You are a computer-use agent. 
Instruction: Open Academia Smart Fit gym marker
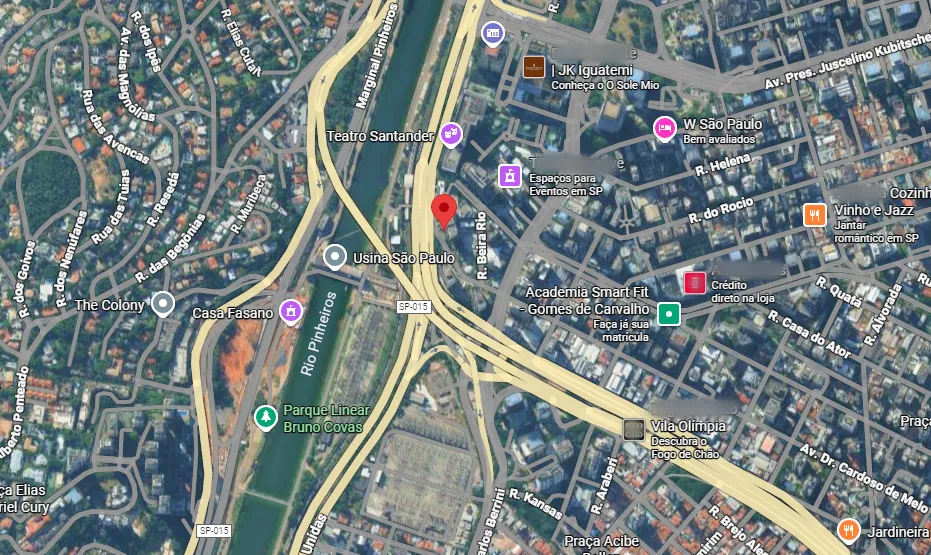click(669, 314)
